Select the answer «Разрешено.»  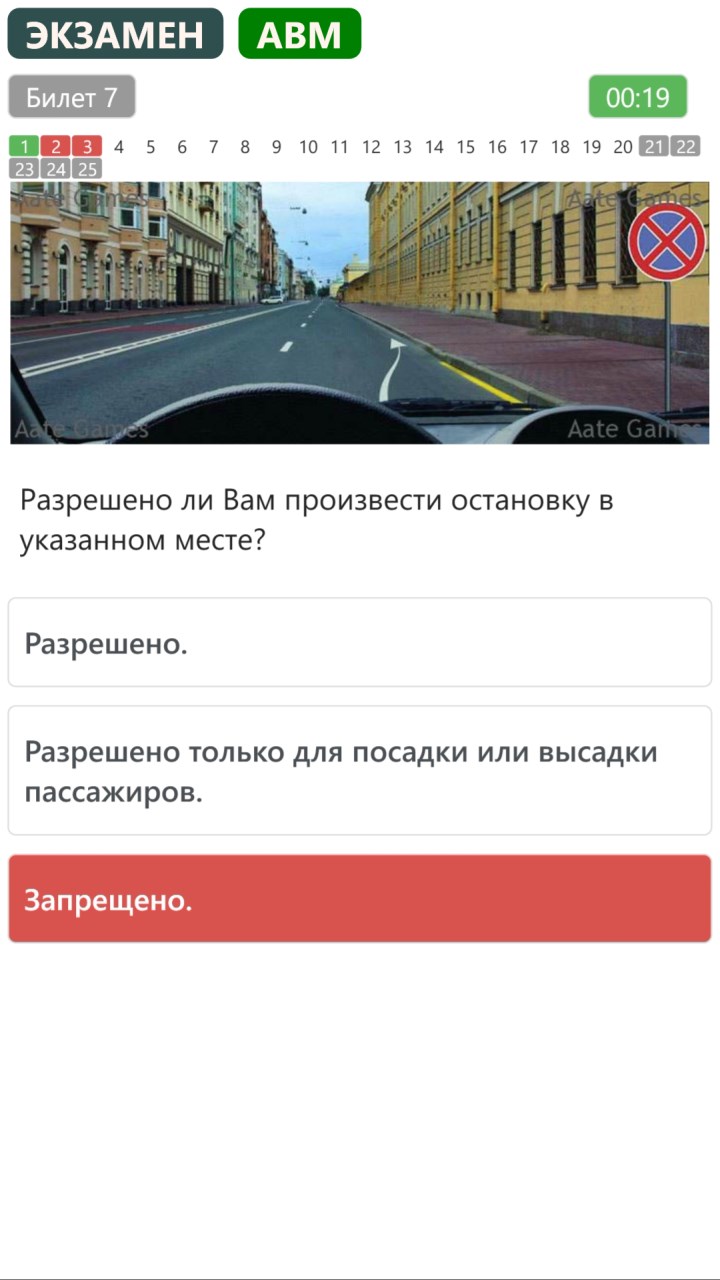(x=360, y=643)
